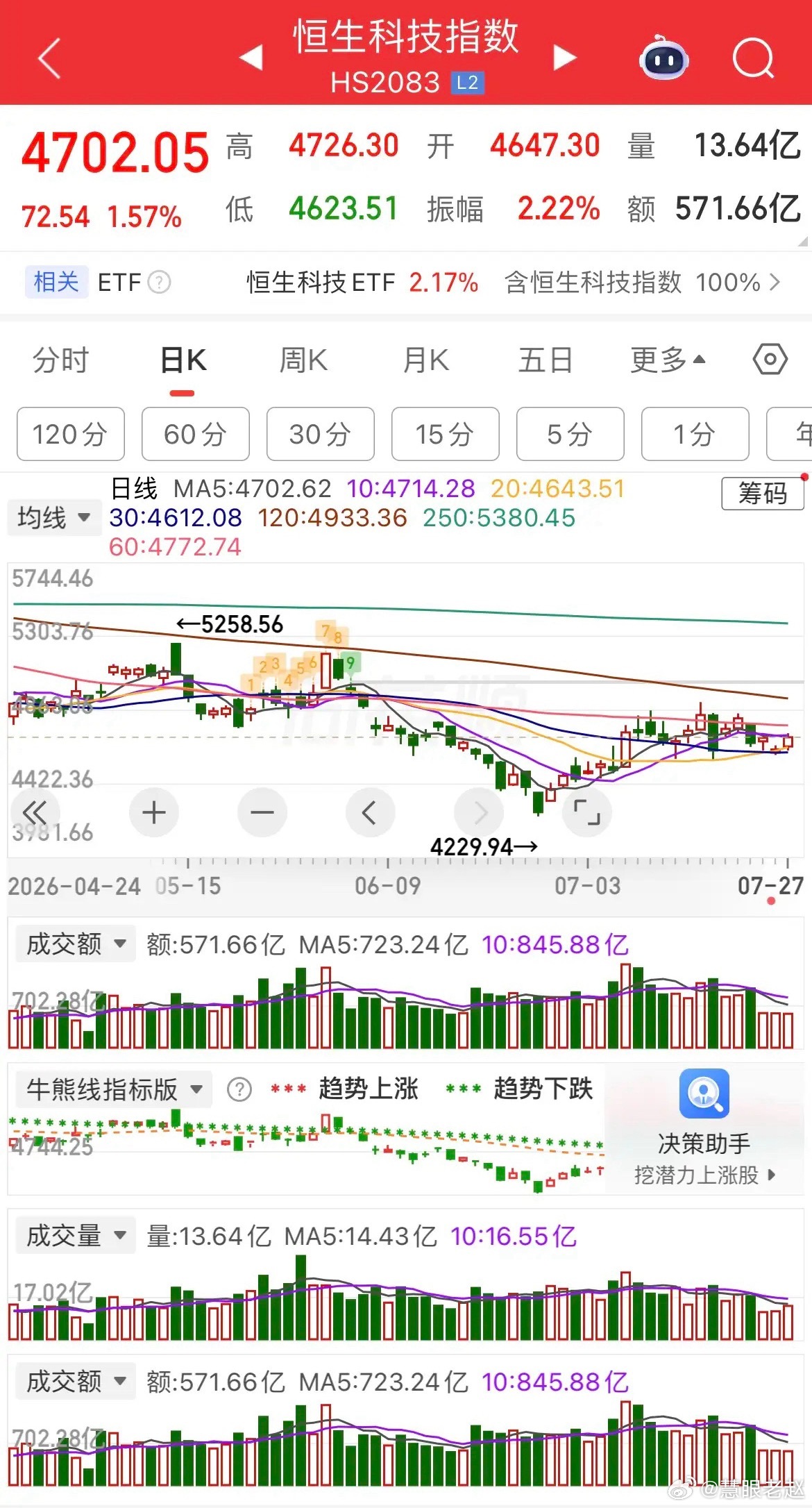This screenshot has height=1508, width=812.
Task: Choose the 15分 interval chip
Action: (x=446, y=434)
